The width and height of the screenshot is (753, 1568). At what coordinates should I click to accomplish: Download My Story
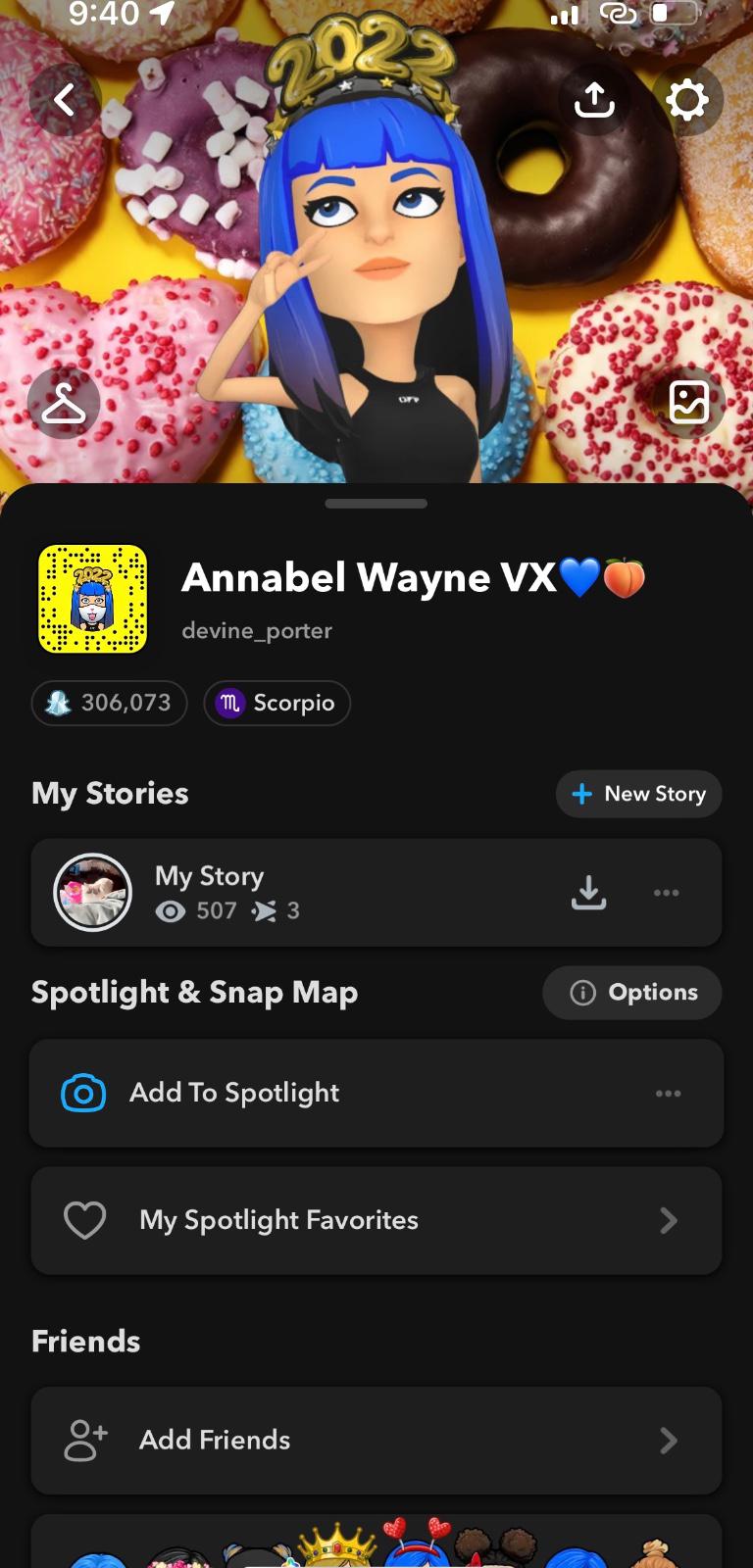[588, 892]
